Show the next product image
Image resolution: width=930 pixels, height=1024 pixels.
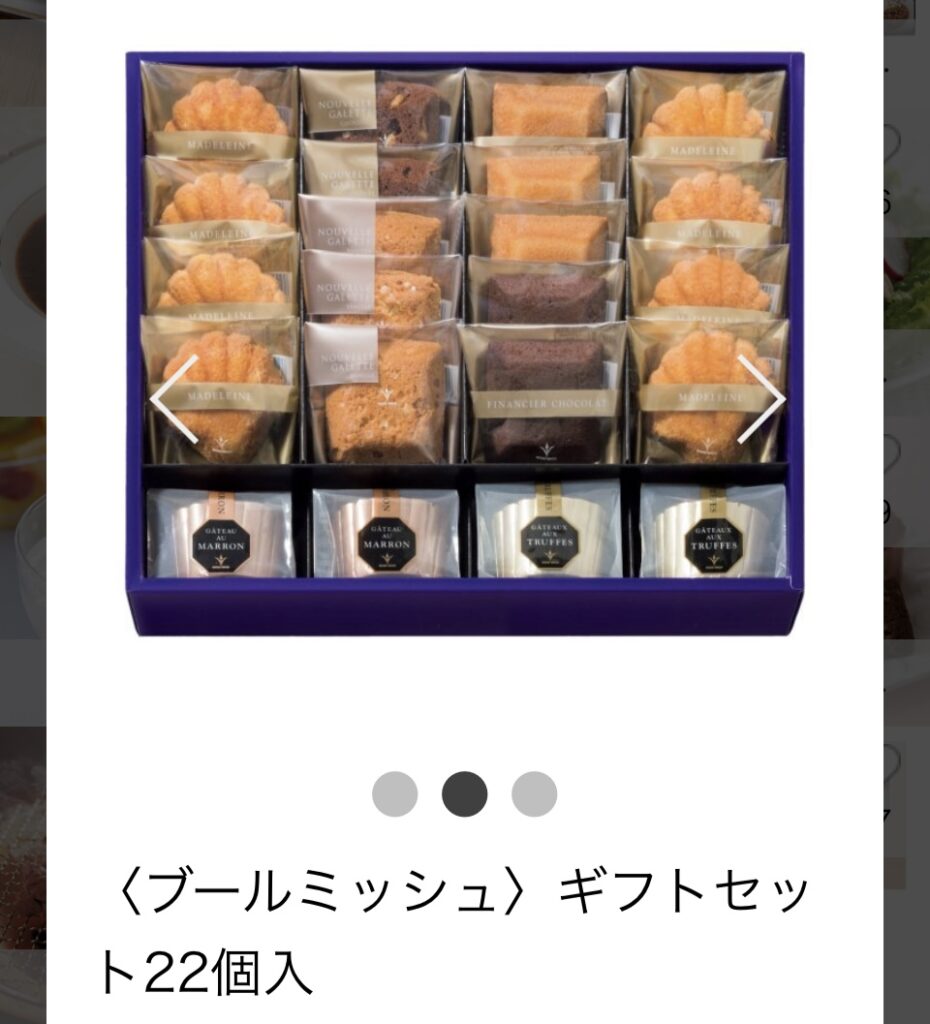tap(761, 399)
